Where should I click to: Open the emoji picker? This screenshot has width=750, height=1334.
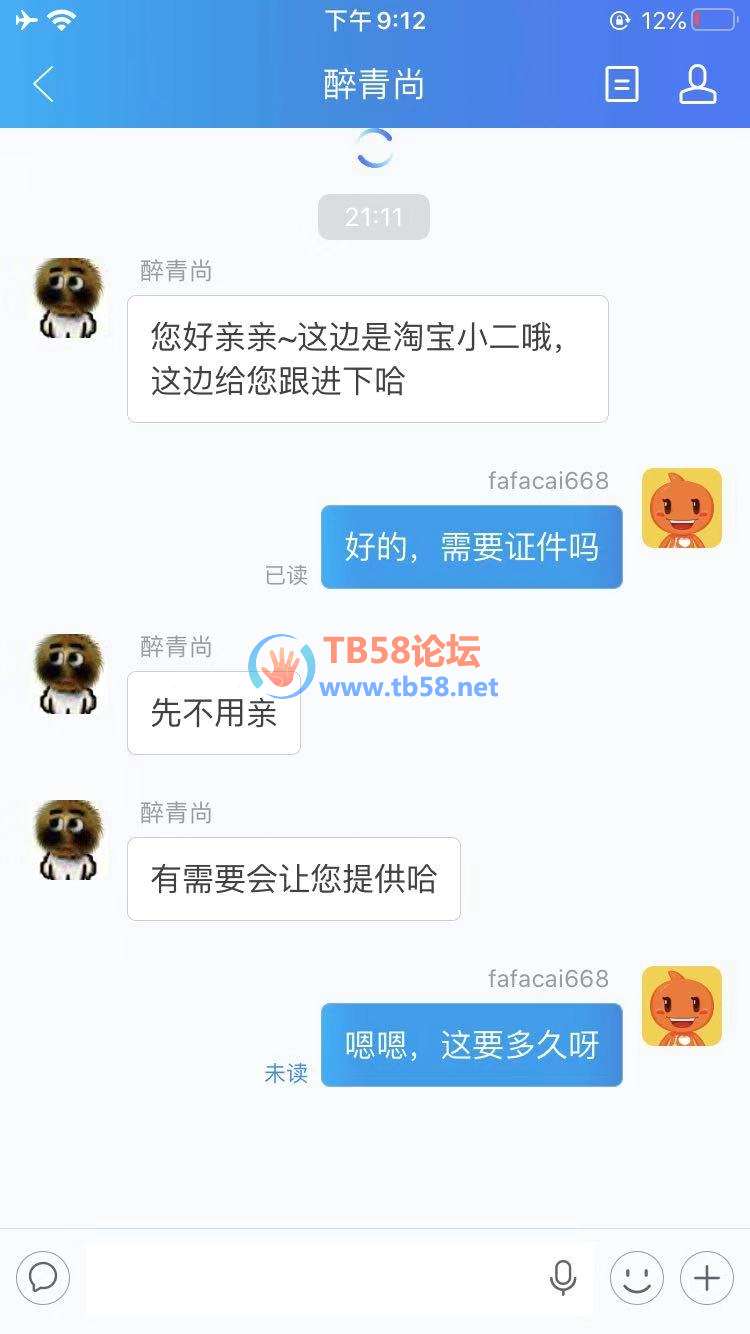[636, 1277]
